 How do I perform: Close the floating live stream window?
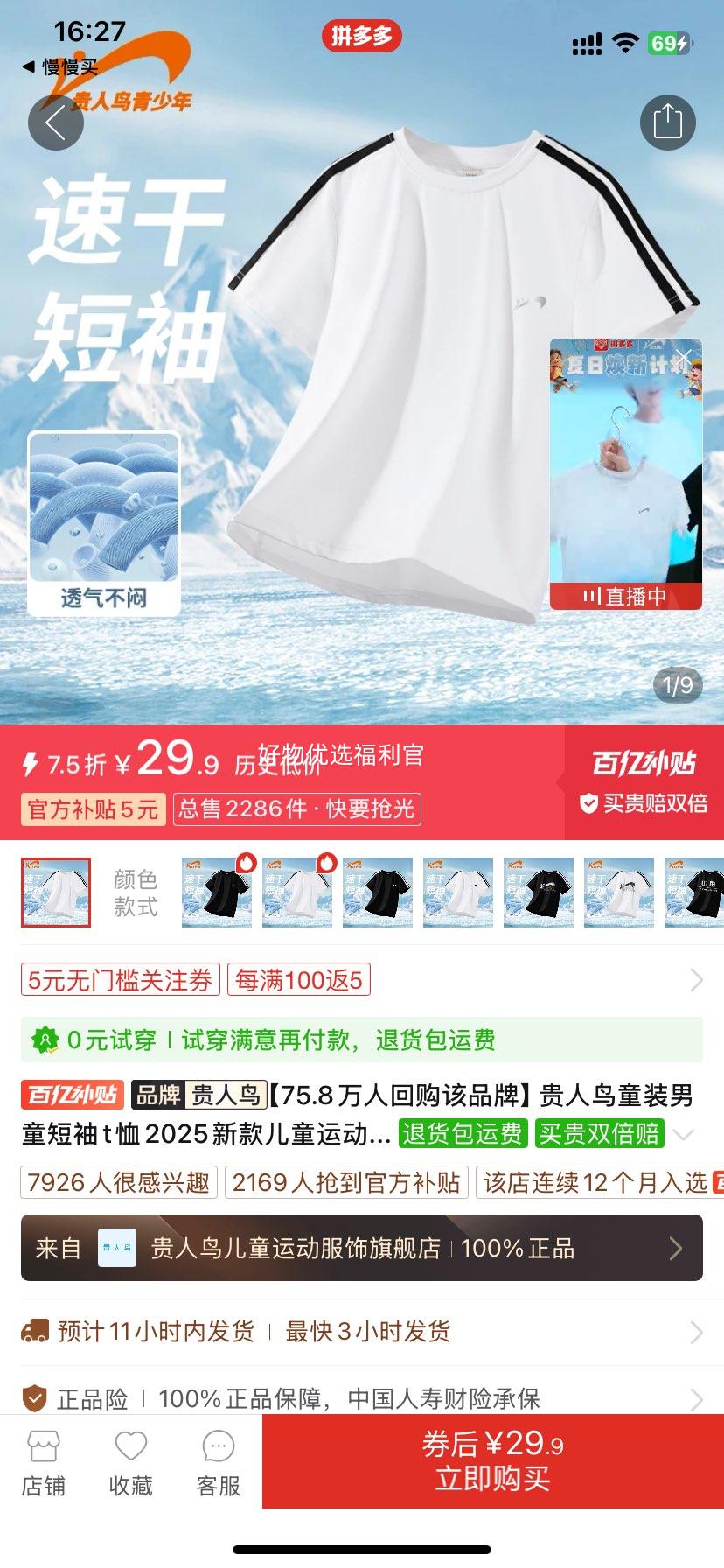(x=683, y=356)
